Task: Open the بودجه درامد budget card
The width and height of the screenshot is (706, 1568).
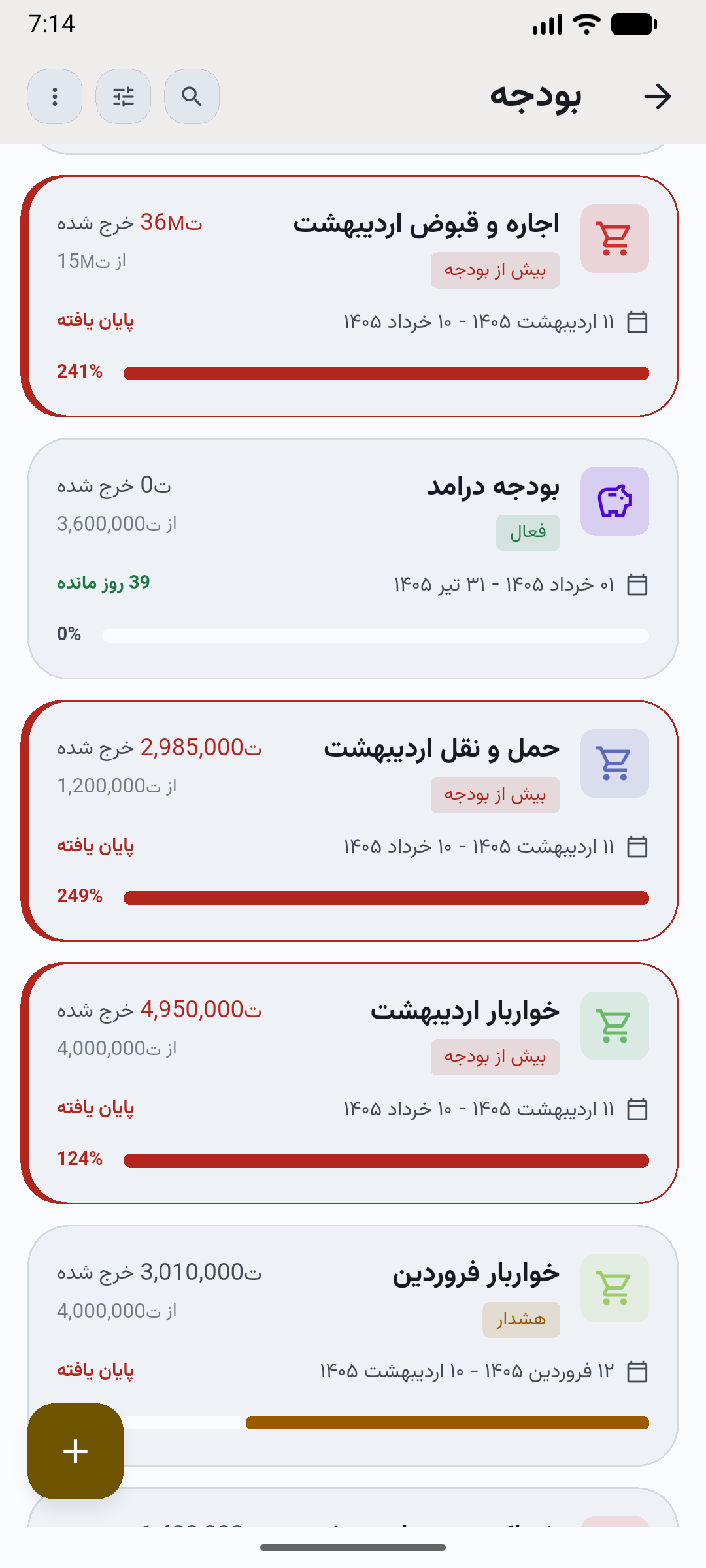Action: [x=353, y=559]
